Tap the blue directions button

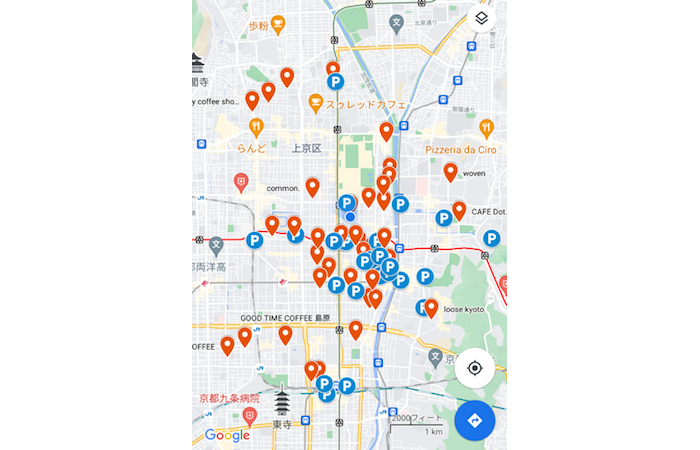[x=475, y=420]
